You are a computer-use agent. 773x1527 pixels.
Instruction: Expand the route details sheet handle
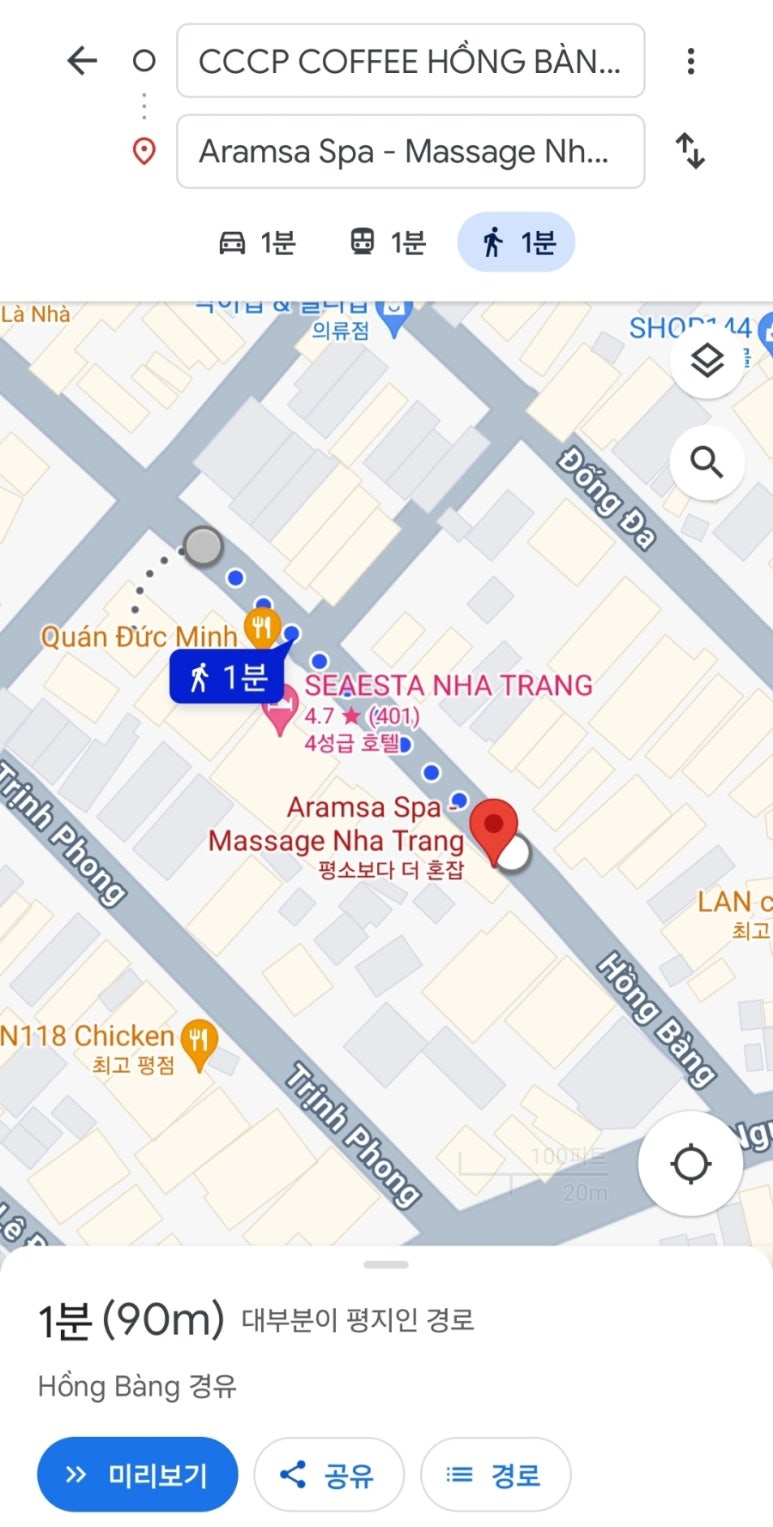pos(386,1265)
